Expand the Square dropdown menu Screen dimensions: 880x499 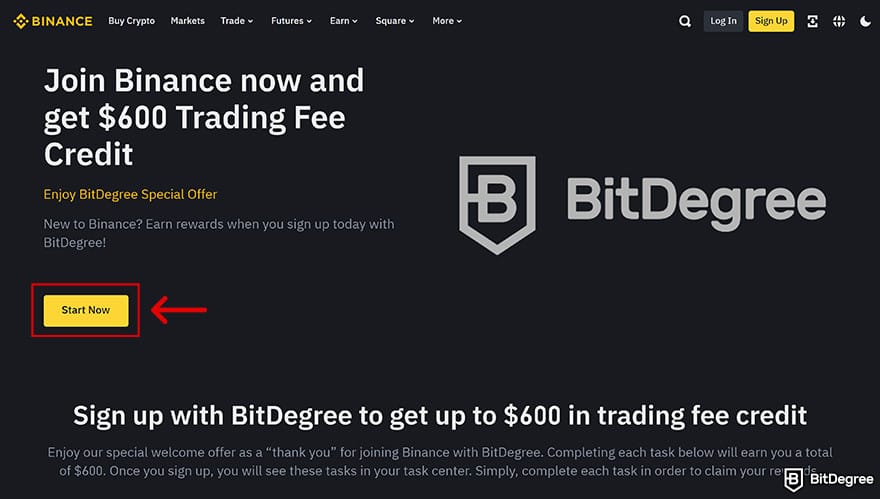click(394, 21)
